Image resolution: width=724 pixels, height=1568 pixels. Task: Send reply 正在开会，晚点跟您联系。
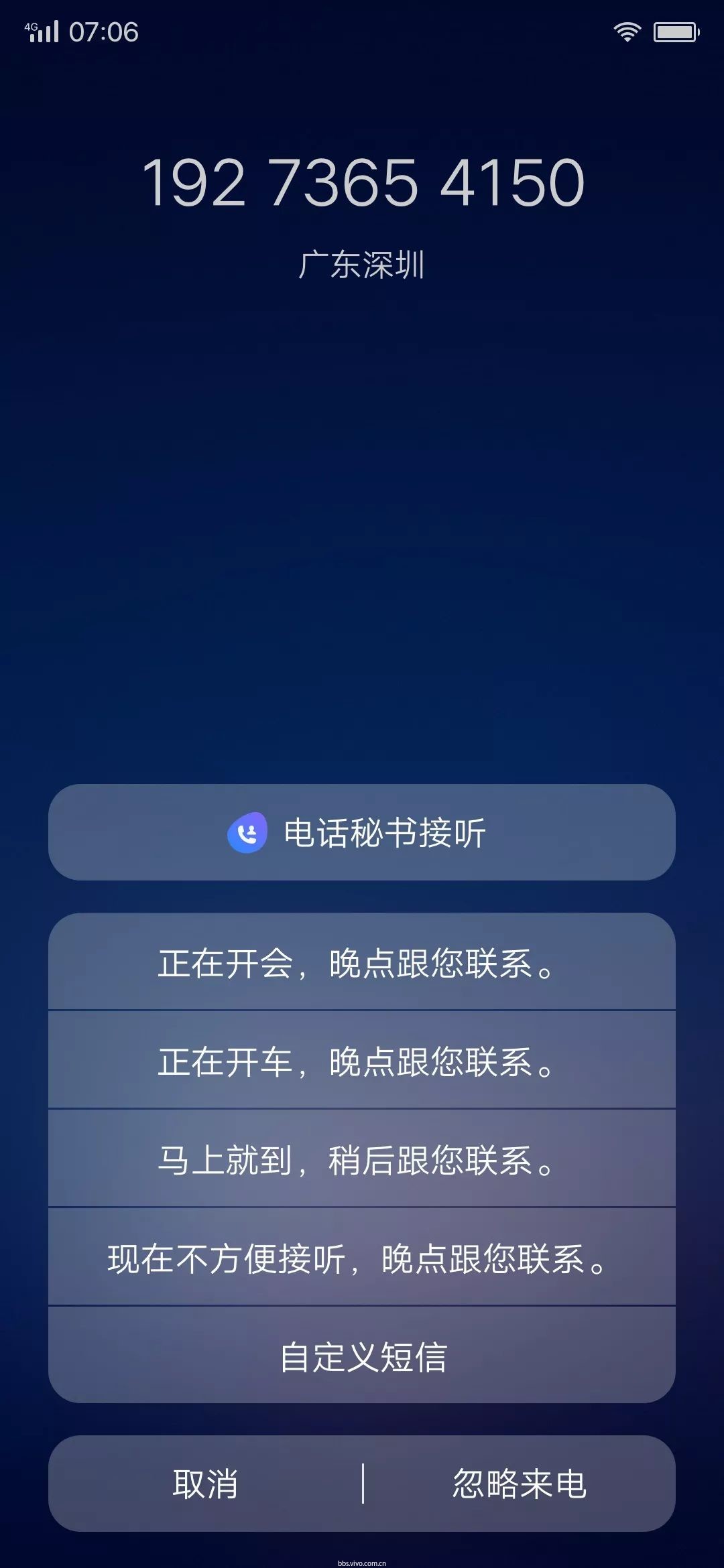point(362,962)
